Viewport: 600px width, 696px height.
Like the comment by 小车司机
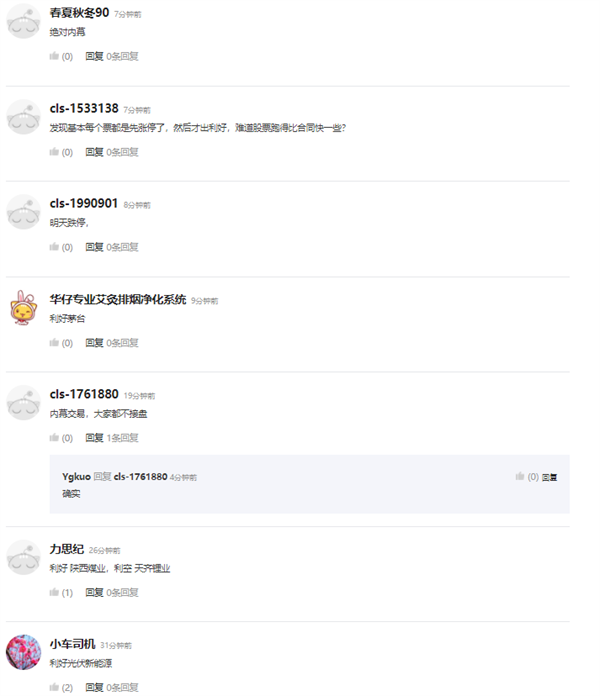pos(55,688)
